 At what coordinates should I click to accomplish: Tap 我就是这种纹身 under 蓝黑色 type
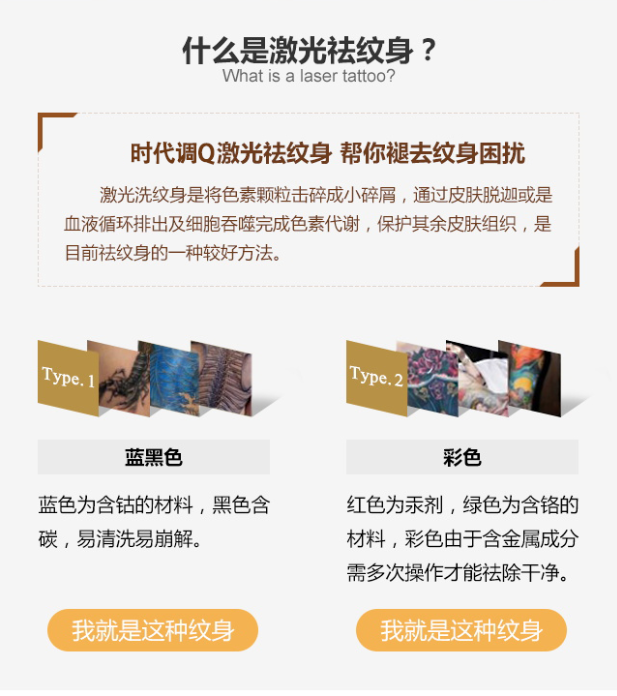153,631
